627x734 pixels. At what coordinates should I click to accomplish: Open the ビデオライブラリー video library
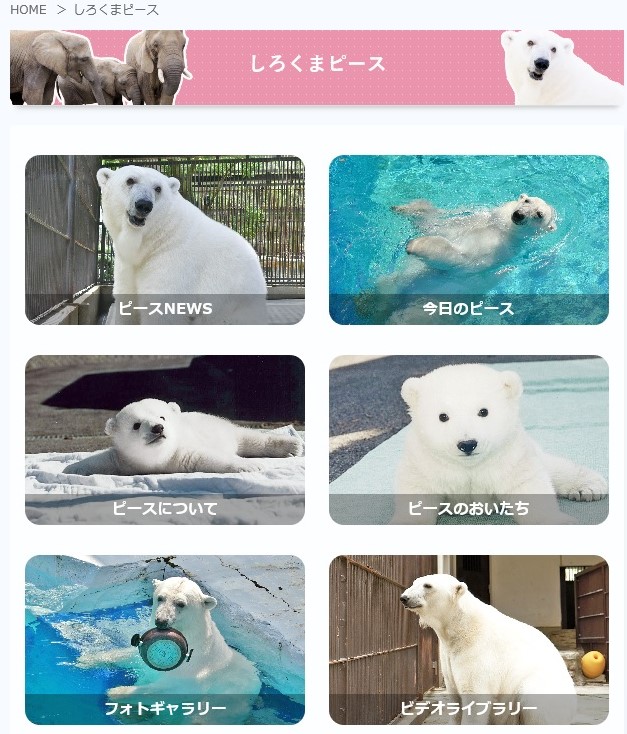[x=468, y=640]
